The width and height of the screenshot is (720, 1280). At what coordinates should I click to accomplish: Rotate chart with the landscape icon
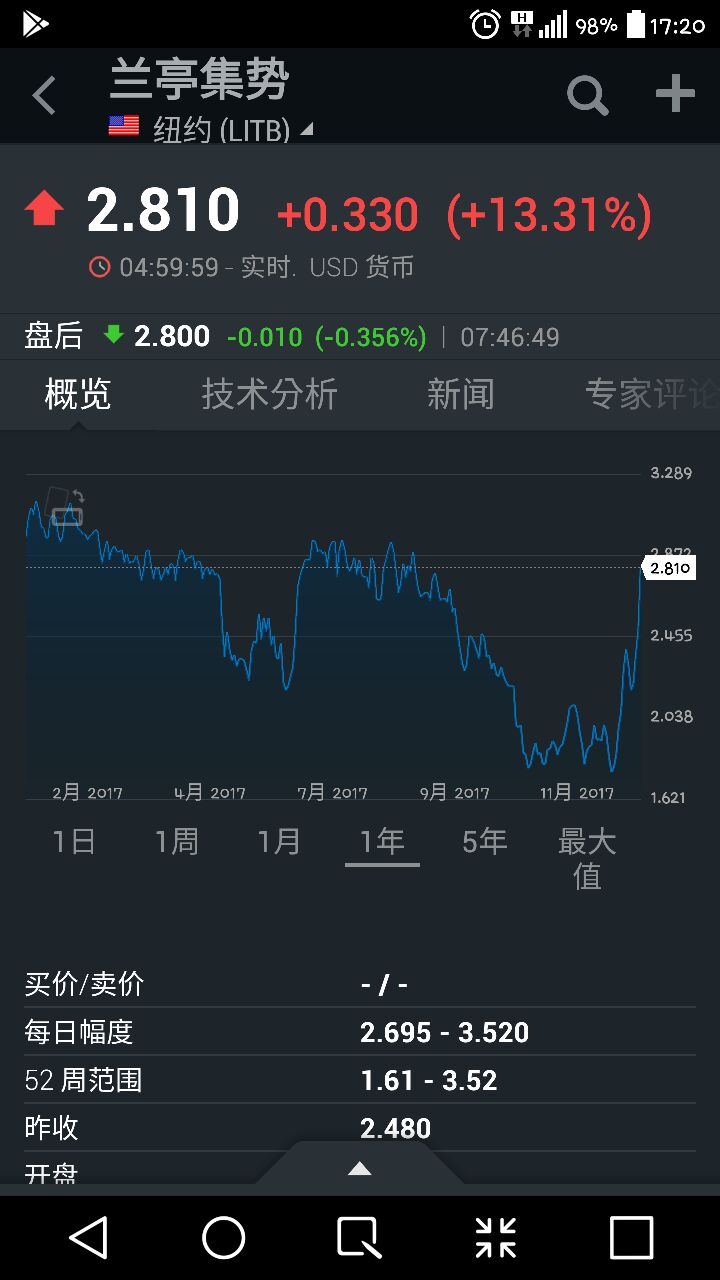pos(66,506)
